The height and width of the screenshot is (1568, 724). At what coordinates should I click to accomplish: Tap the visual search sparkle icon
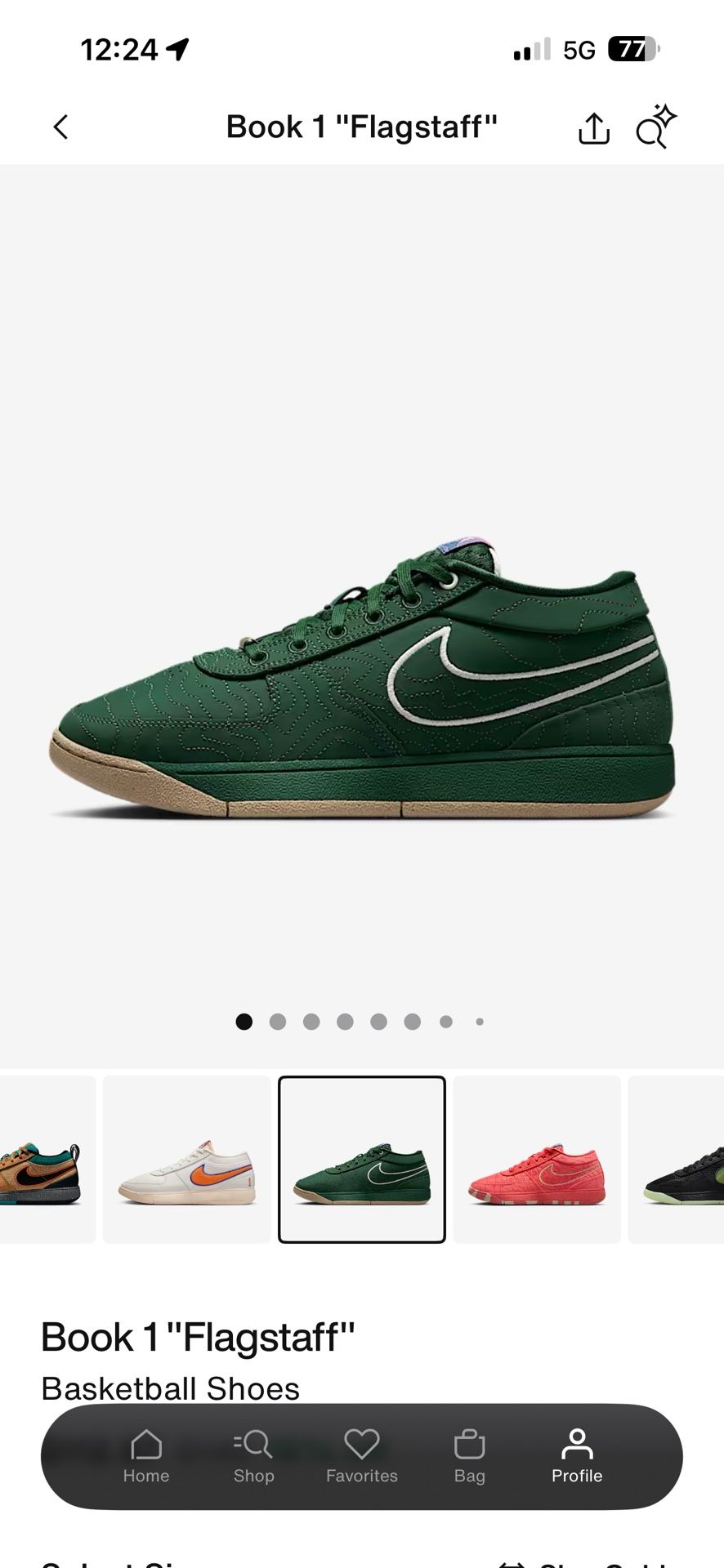[655, 127]
